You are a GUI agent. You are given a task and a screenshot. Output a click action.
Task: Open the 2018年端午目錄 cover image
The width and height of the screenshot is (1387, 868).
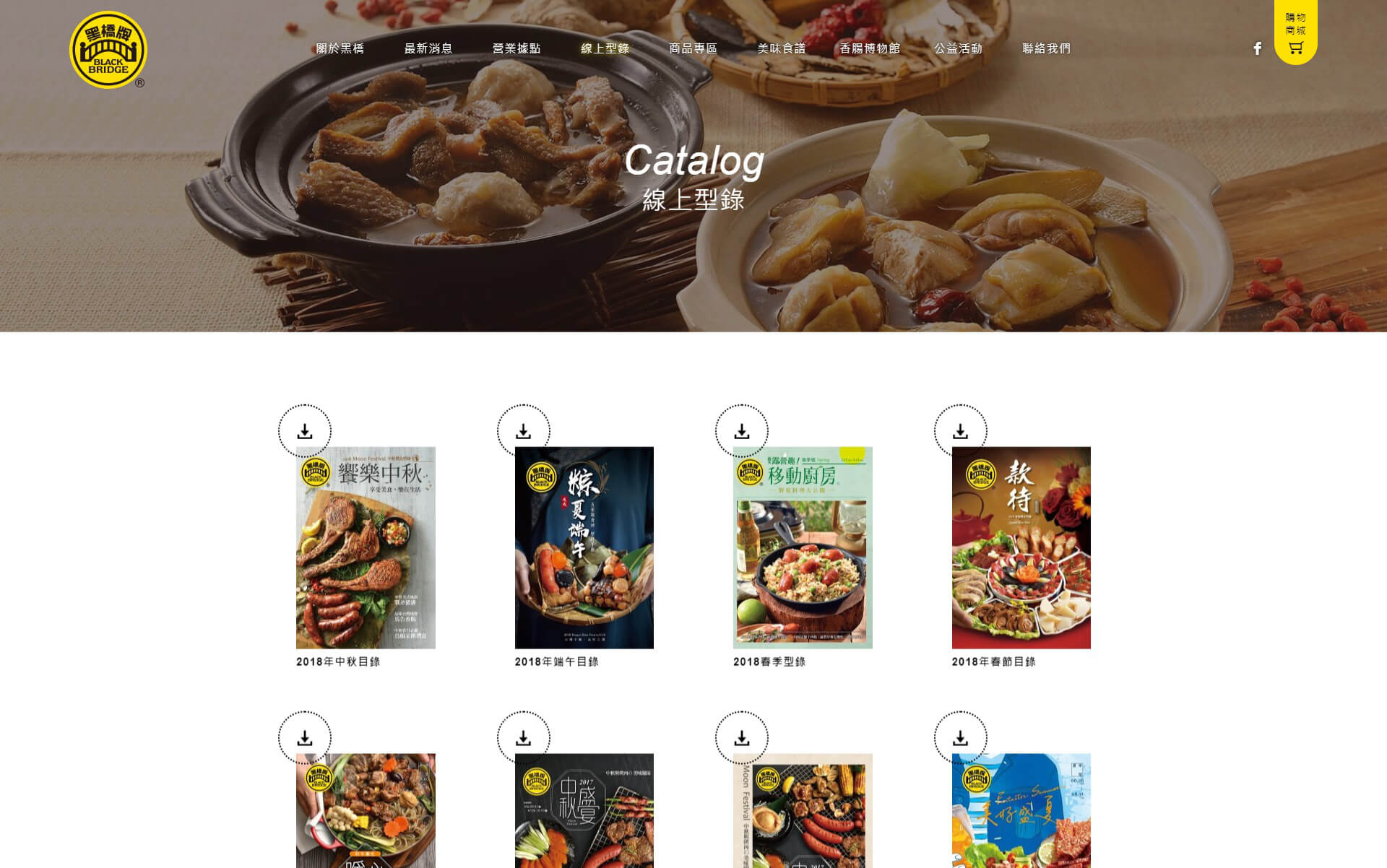[584, 547]
